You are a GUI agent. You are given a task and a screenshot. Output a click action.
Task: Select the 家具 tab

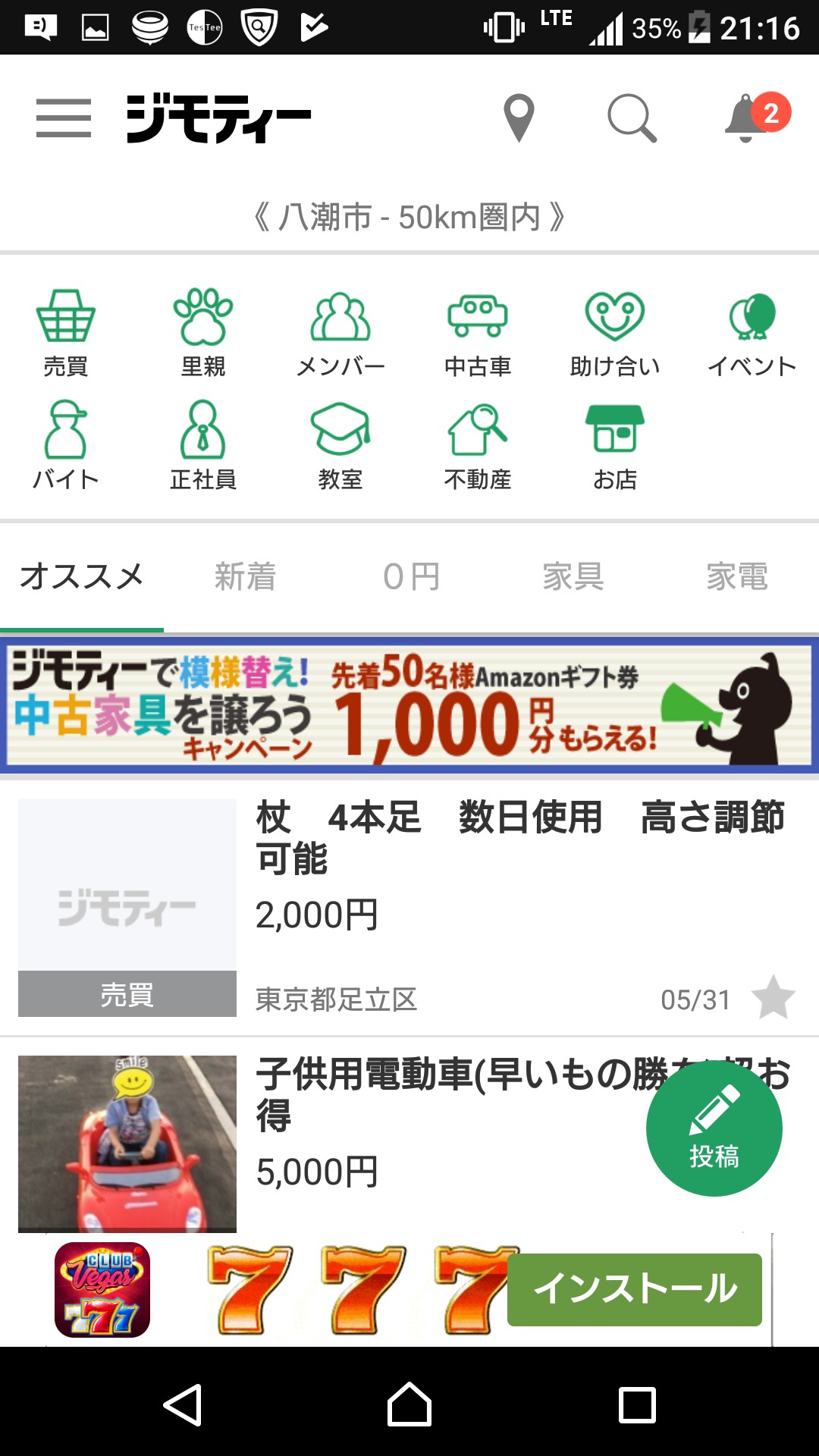tap(573, 577)
